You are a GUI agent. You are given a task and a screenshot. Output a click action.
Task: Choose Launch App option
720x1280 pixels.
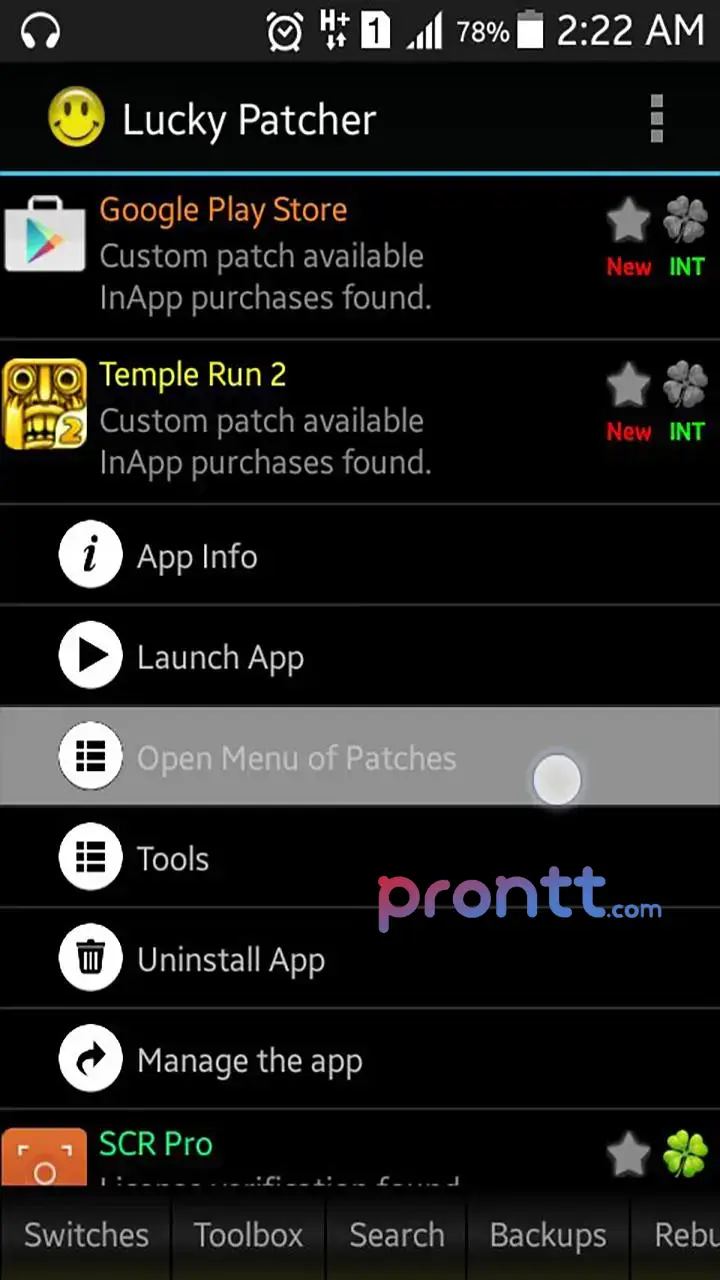pyautogui.click(x=220, y=657)
